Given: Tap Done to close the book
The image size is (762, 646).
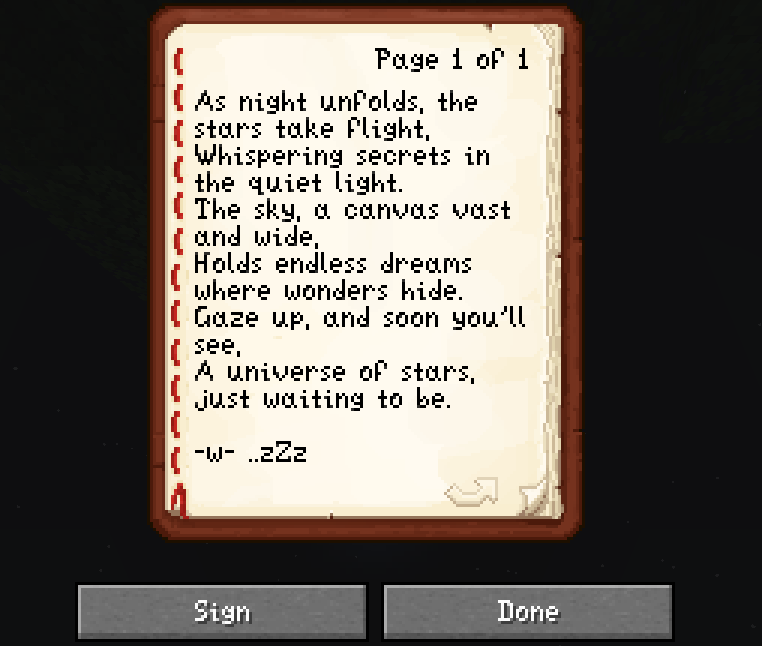Looking at the screenshot, I should click(528, 611).
